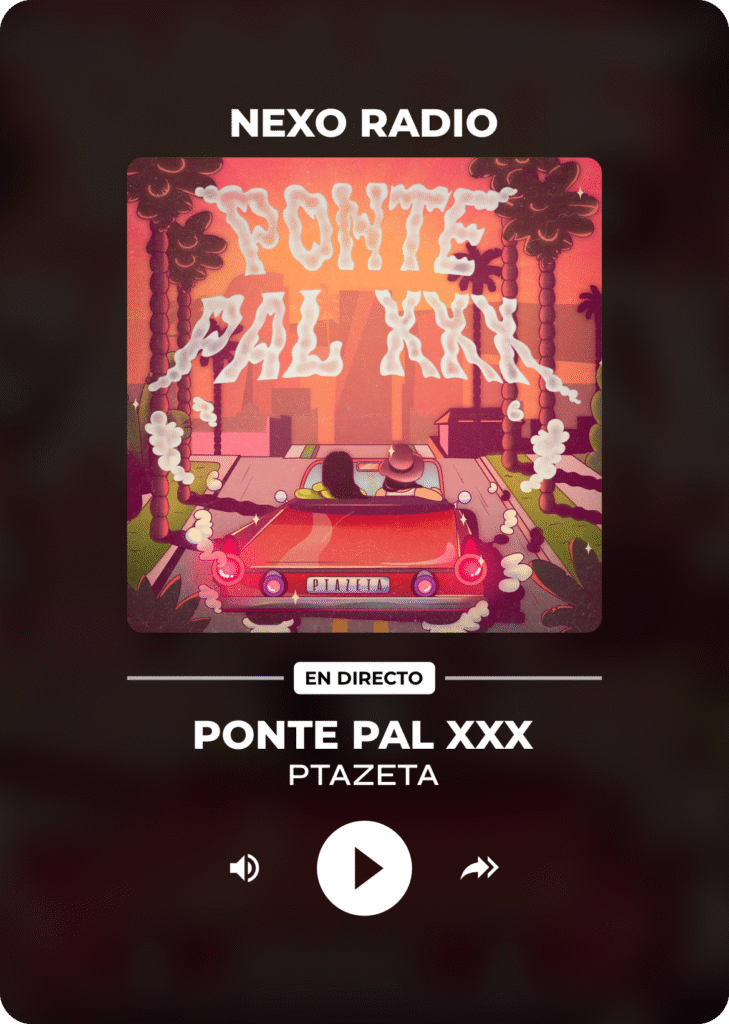Share the Nexo Radio stream
The image size is (729, 1024).
479,868
